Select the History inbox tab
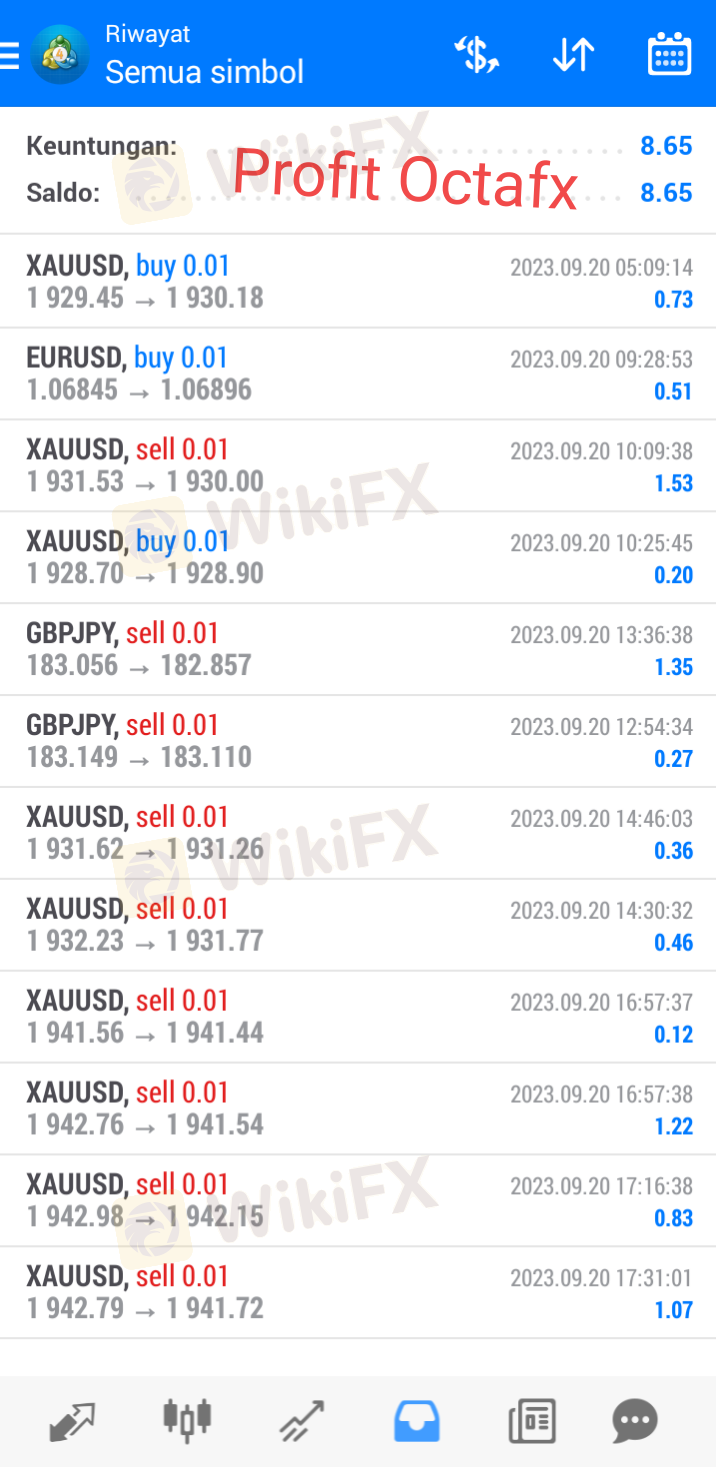 pos(417,1421)
